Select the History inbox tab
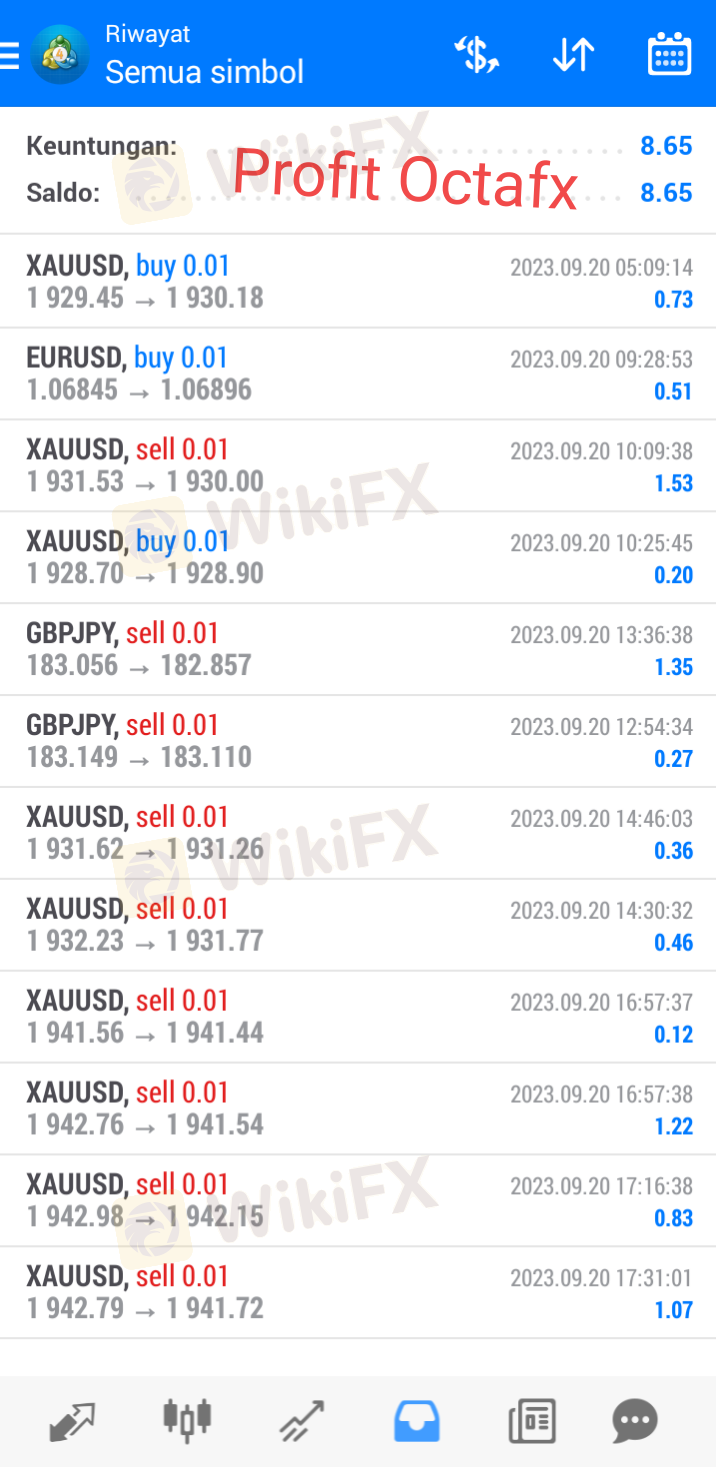 pos(417,1421)
